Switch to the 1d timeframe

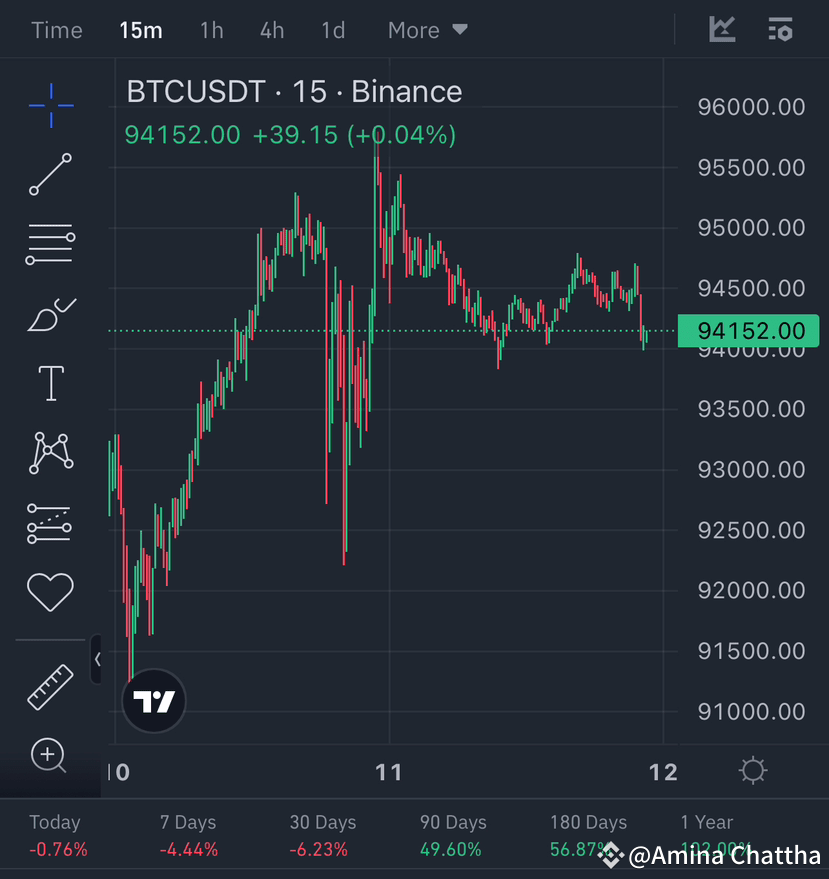tap(332, 30)
